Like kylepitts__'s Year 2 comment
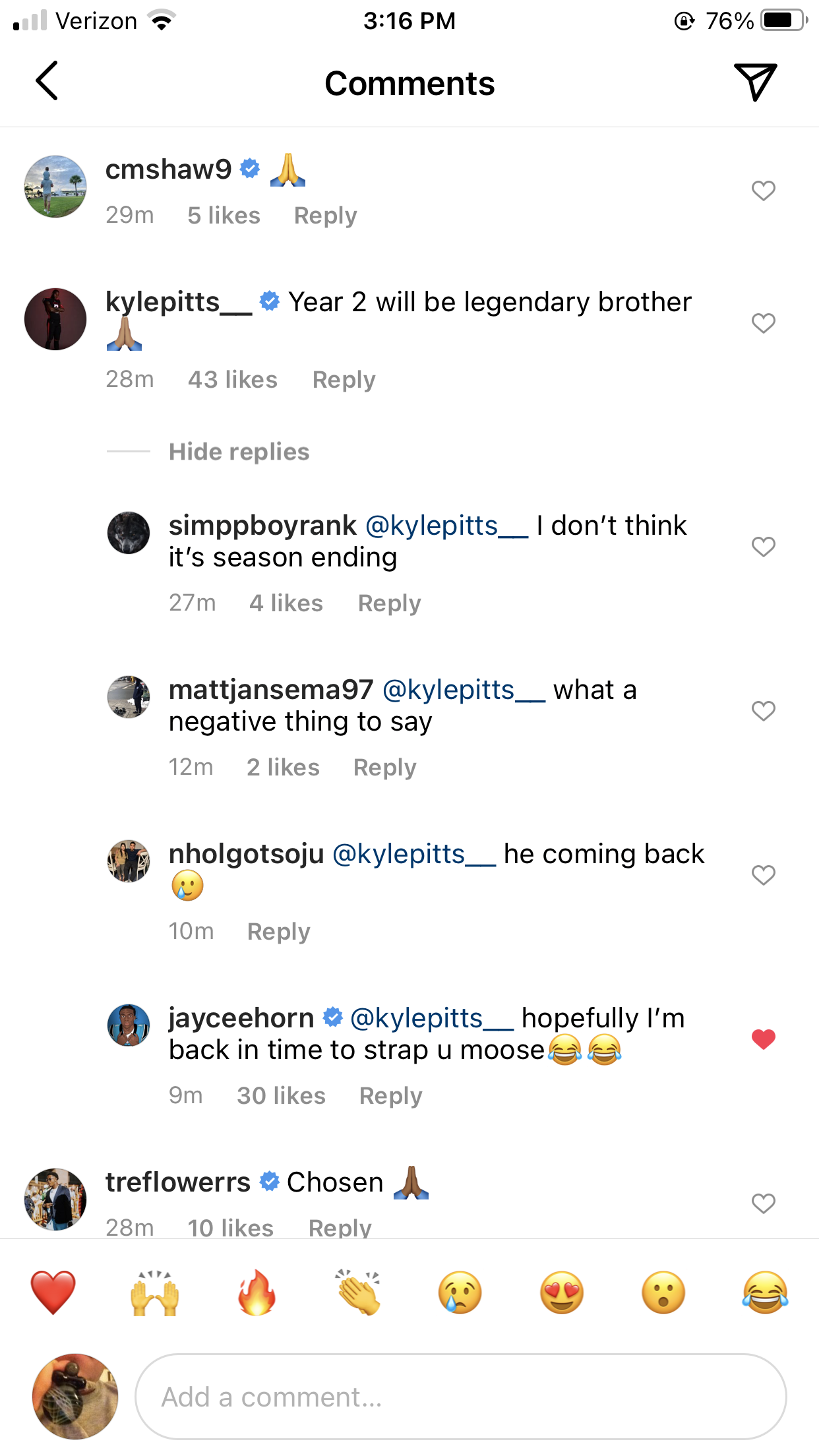This screenshot has height=1456, width=819. [764, 323]
